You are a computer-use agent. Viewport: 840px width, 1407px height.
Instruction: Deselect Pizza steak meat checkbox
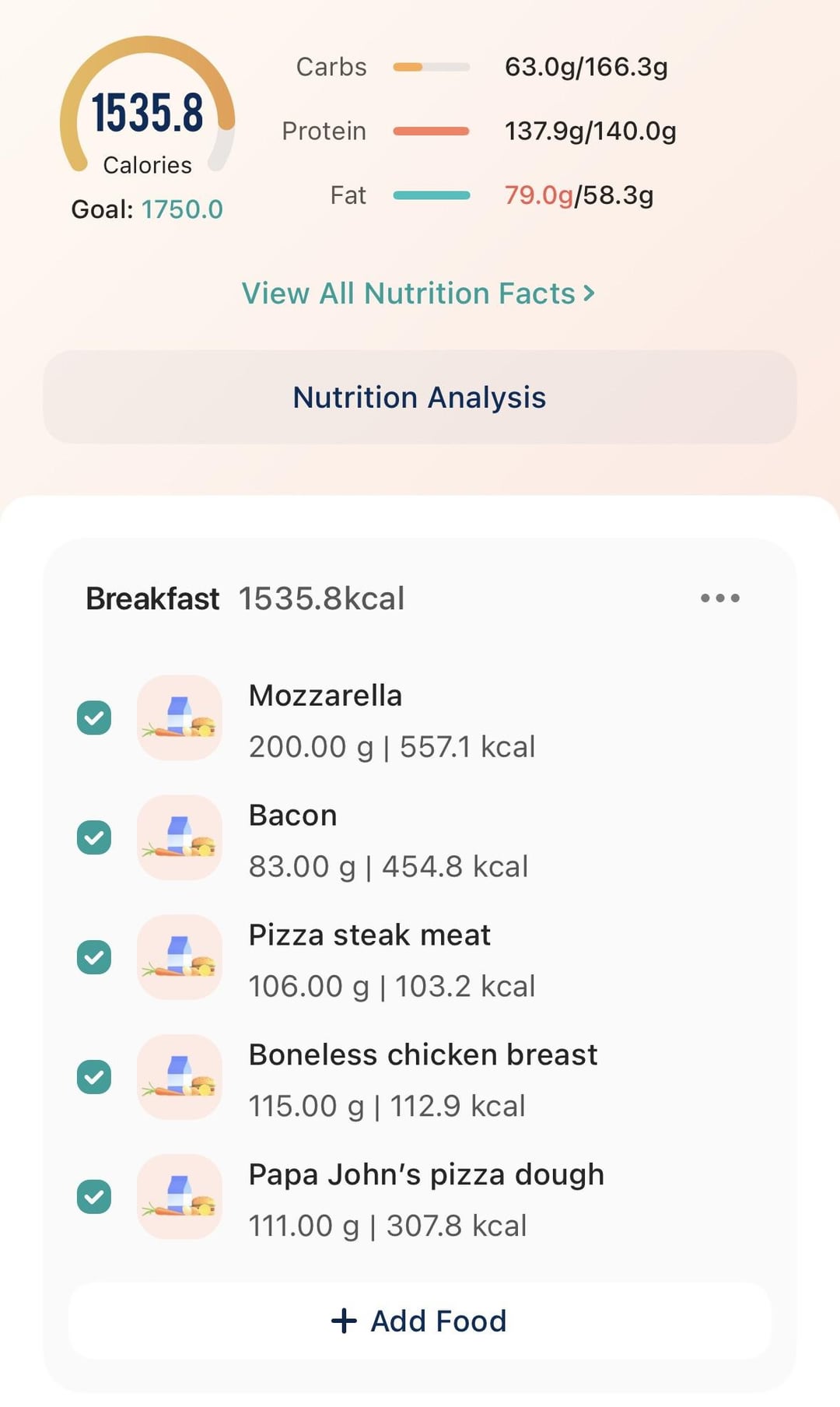94,957
